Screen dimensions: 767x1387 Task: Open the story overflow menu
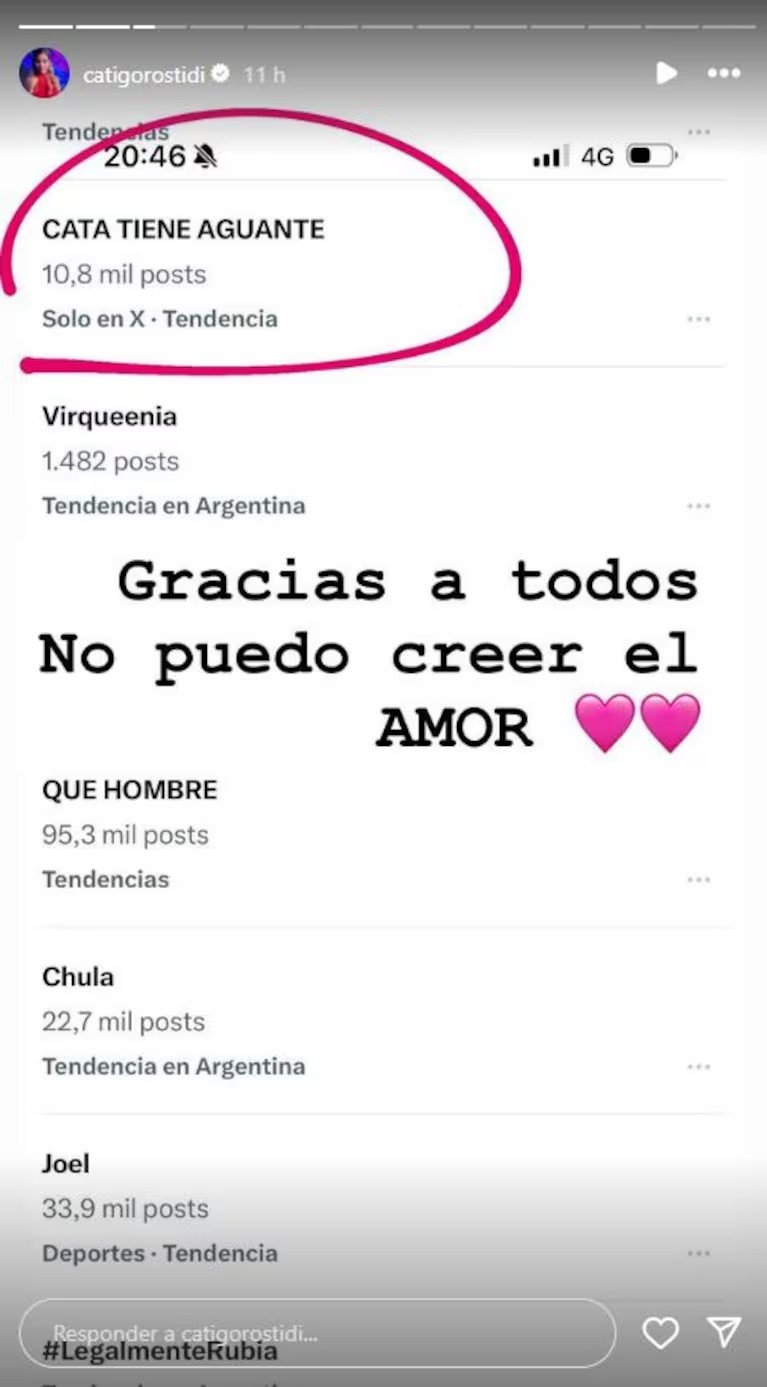[723, 73]
